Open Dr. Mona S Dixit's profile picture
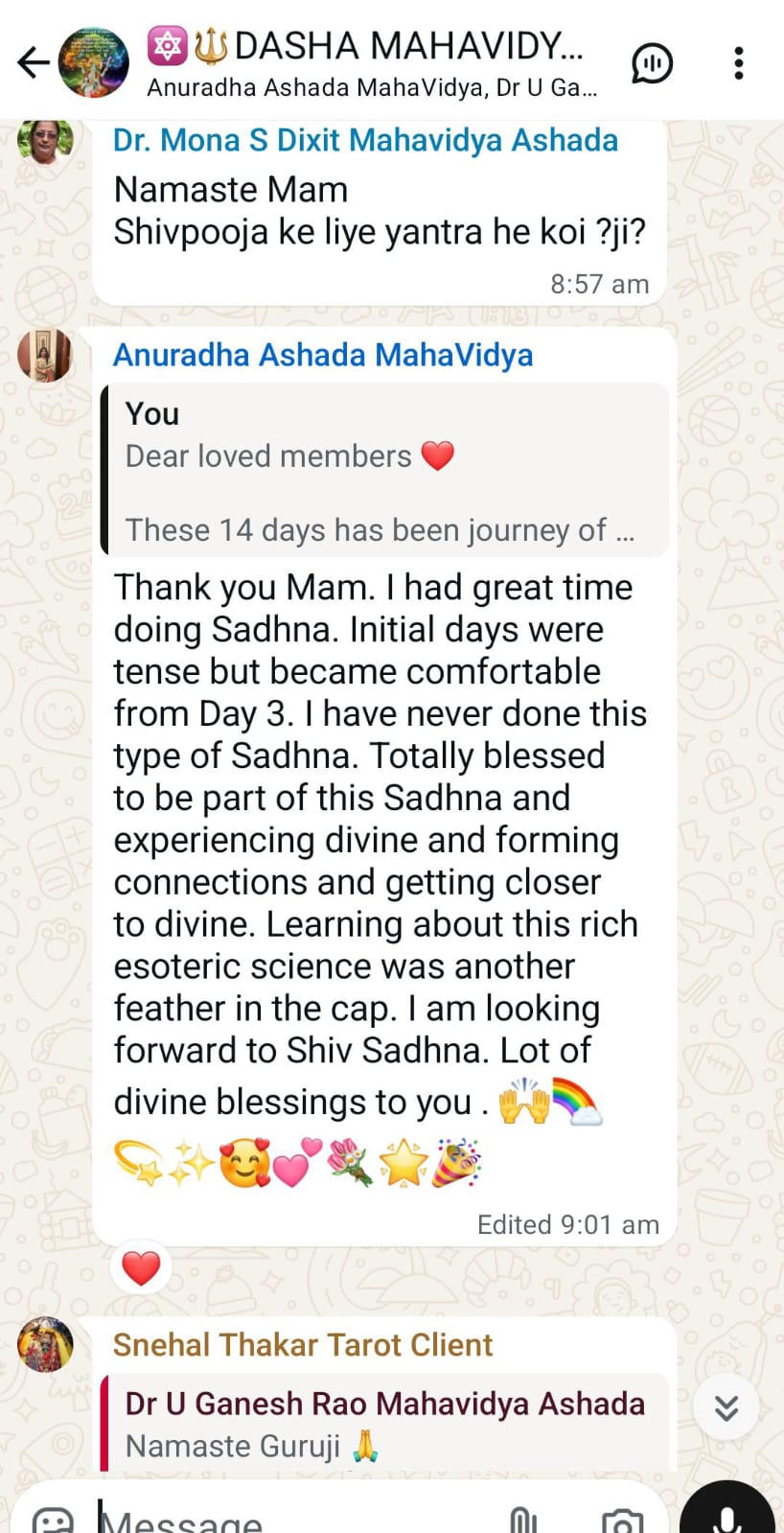 click(45, 141)
